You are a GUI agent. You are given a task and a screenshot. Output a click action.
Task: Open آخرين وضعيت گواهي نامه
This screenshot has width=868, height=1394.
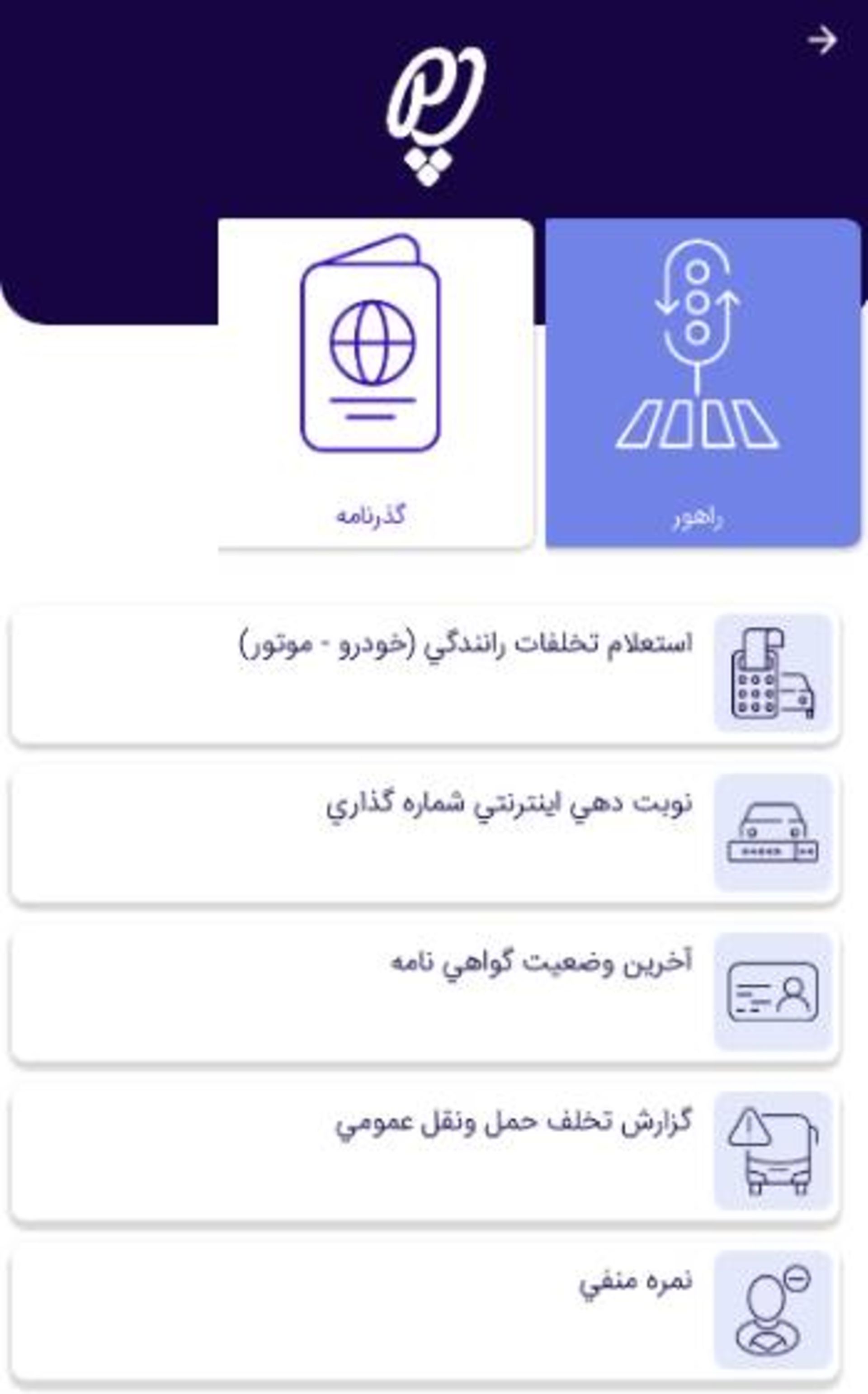pyautogui.click(x=425, y=994)
